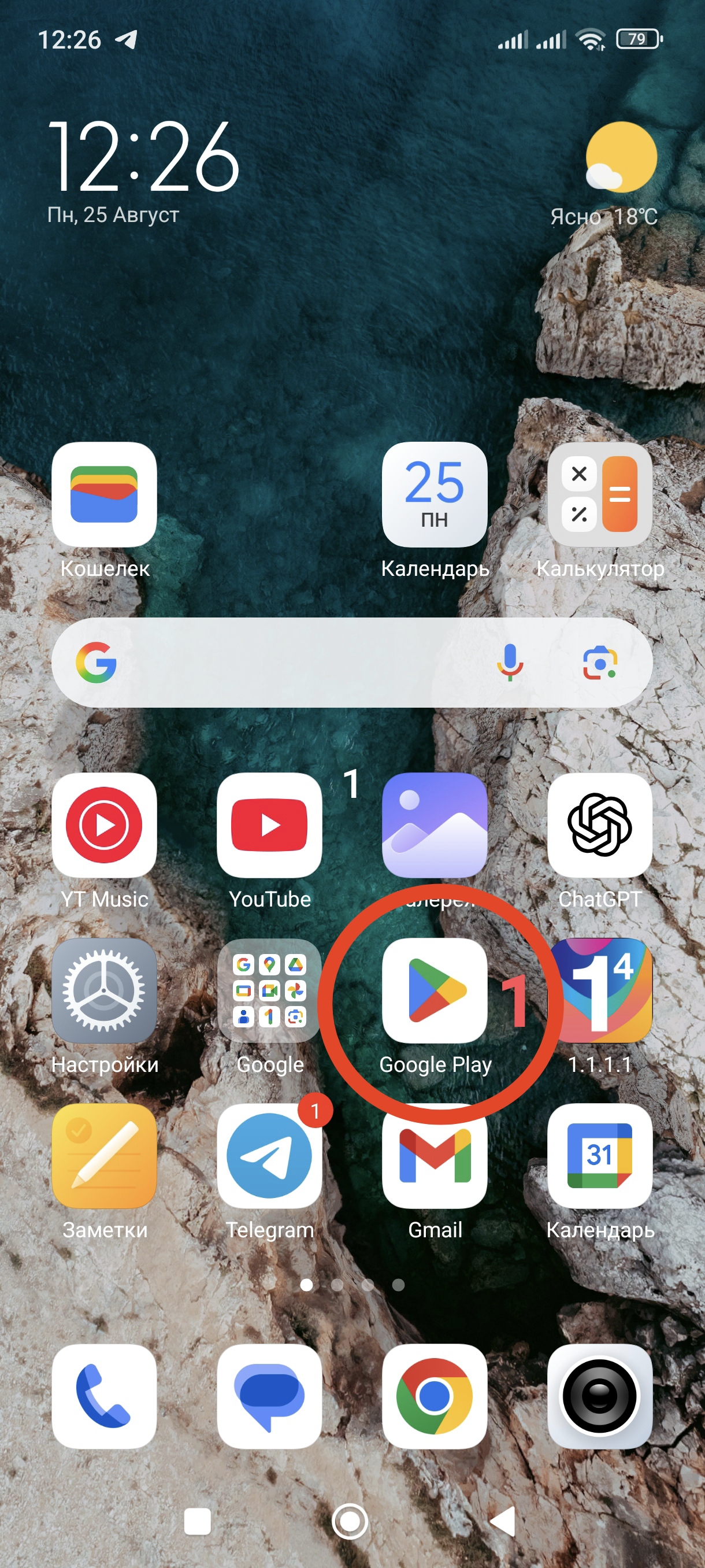Open the Phone dialer in the dock
The image size is (705, 1568).
pyautogui.click(x=104, y=1396)
